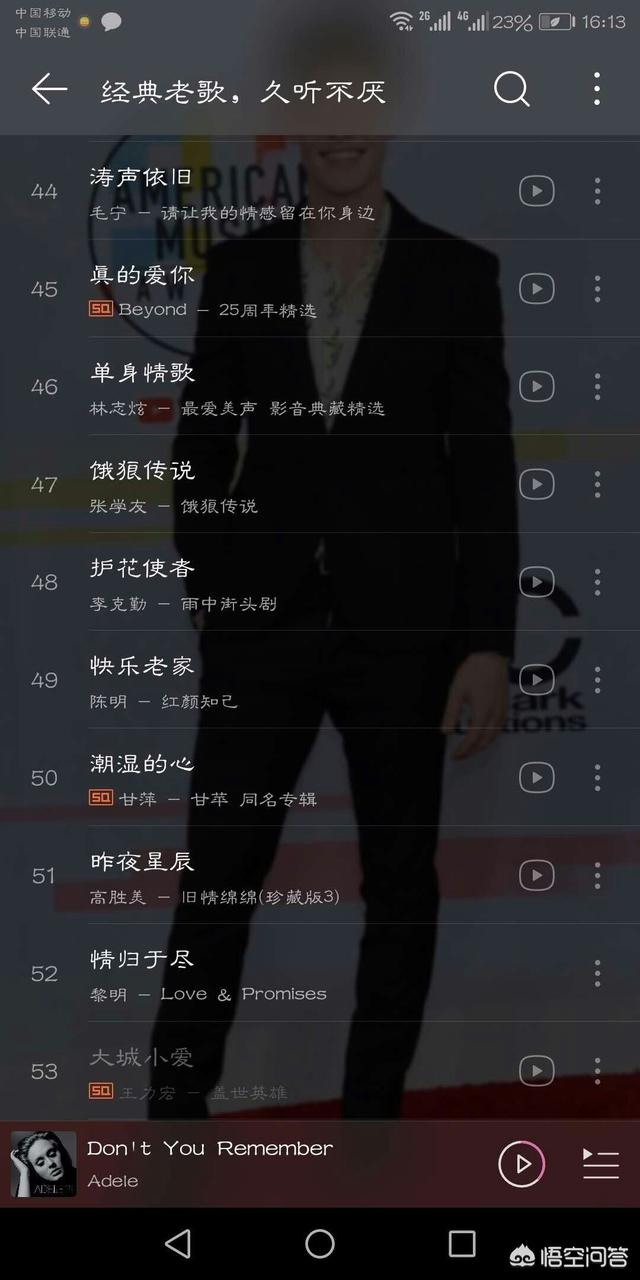Viewport: 640px width, 1280px height.
Task: Open more options for 情归于尽
Action: [x=597, y=973]
